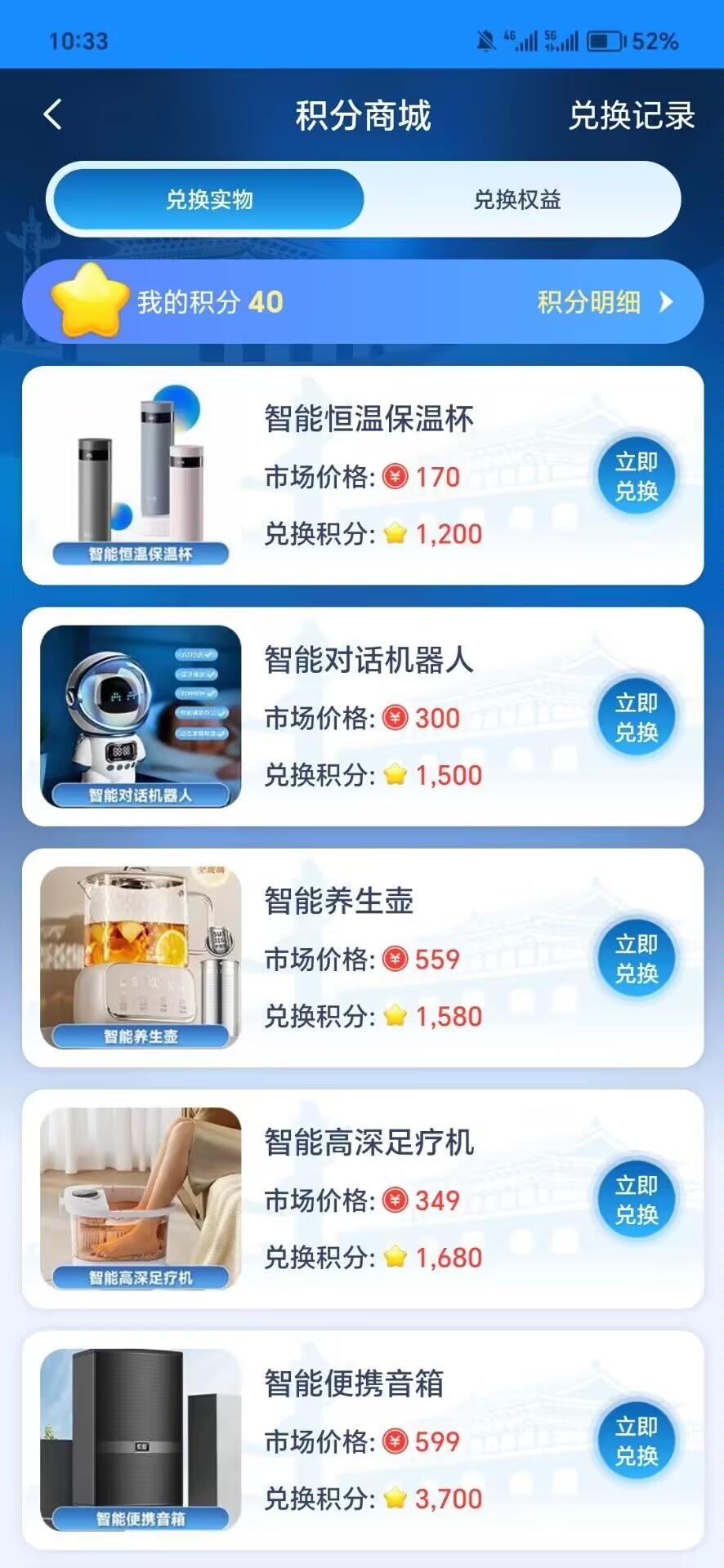
Task: Redeem the 智能对话机器人 now
Action: pyautogui.click(x=637, y=717)
